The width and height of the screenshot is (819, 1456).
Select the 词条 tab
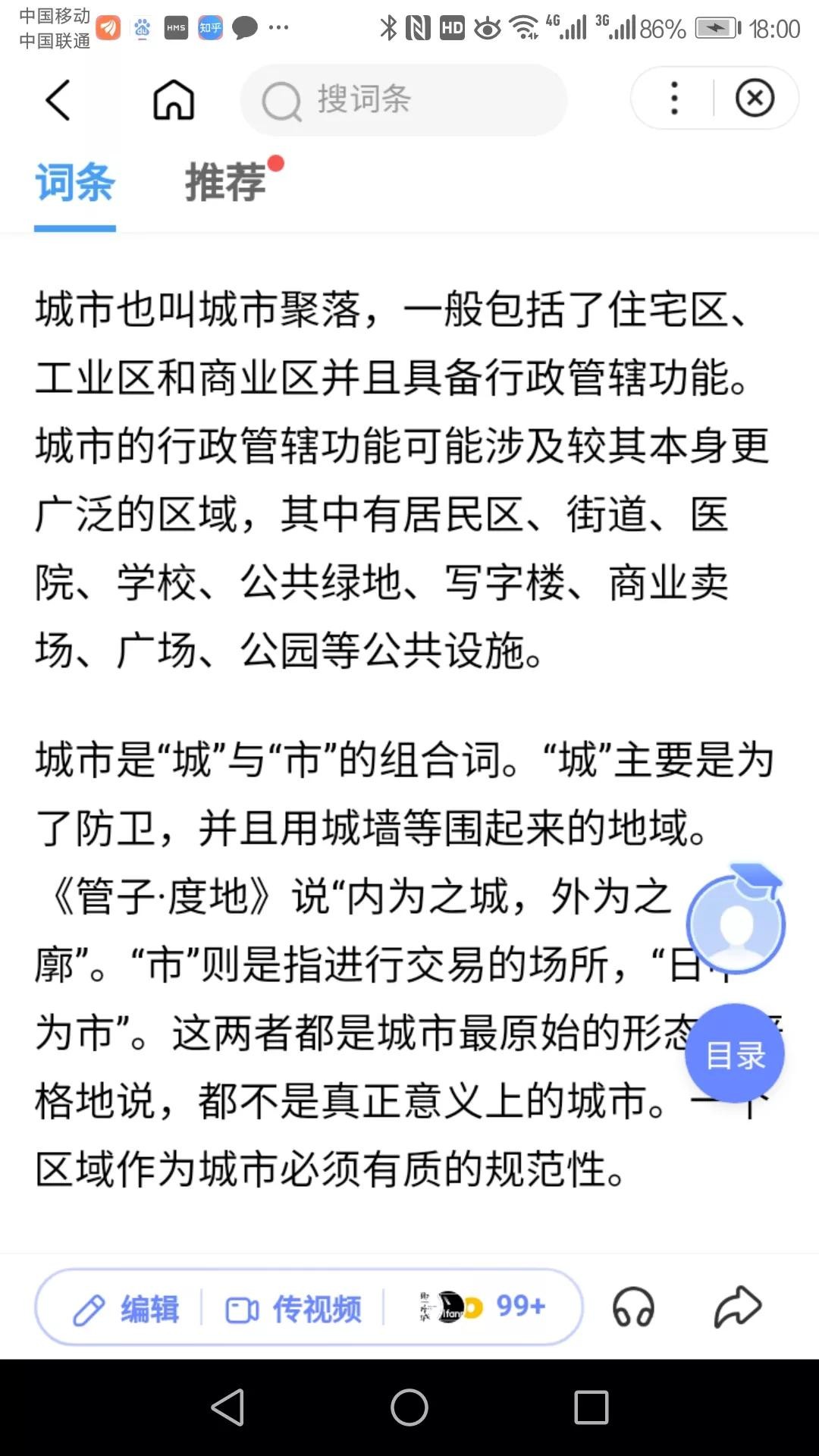click(x=74, y=183)
